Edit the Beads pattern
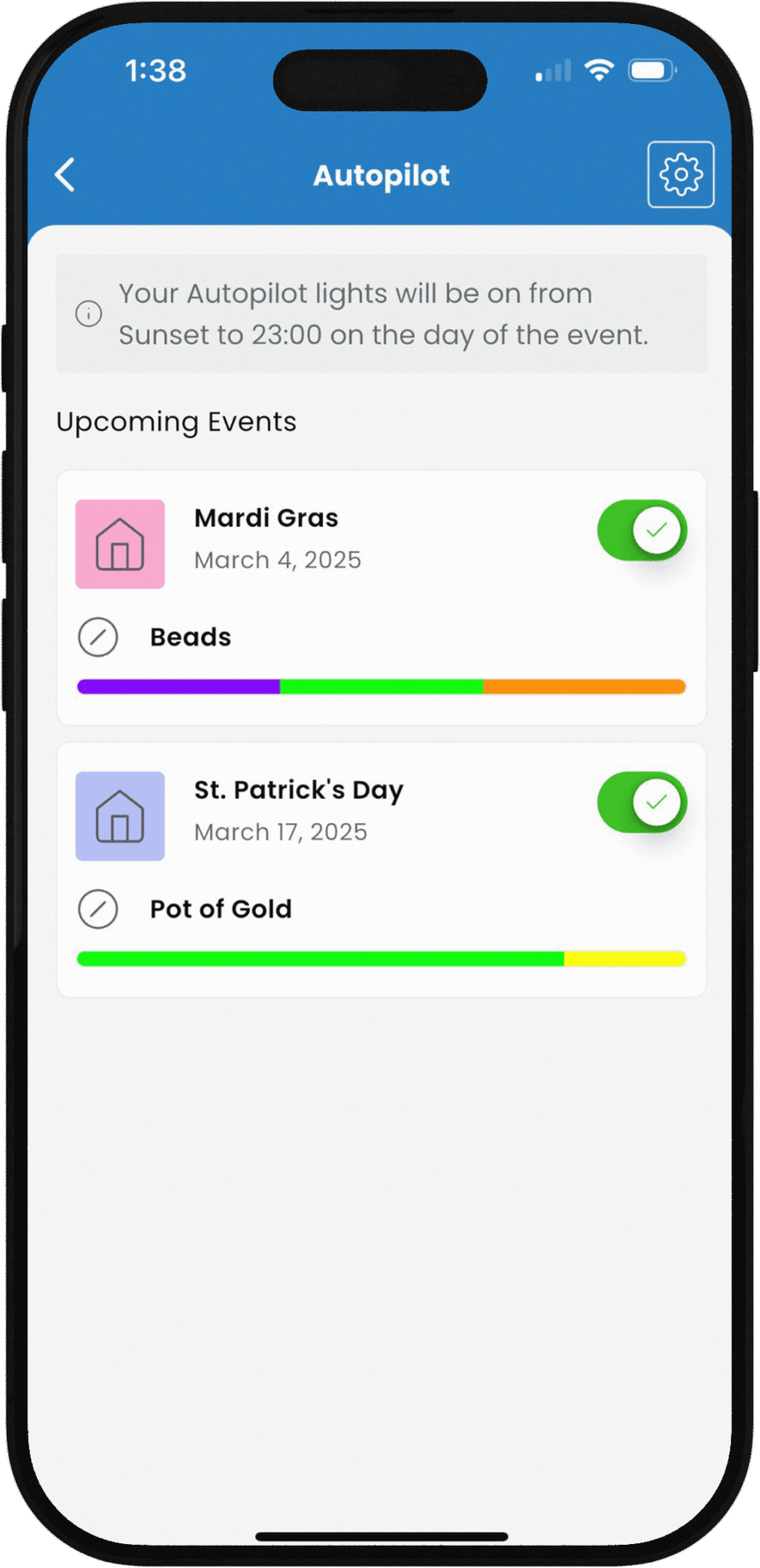Viewport: 760px width, 1568px height. tap(98, 637)
